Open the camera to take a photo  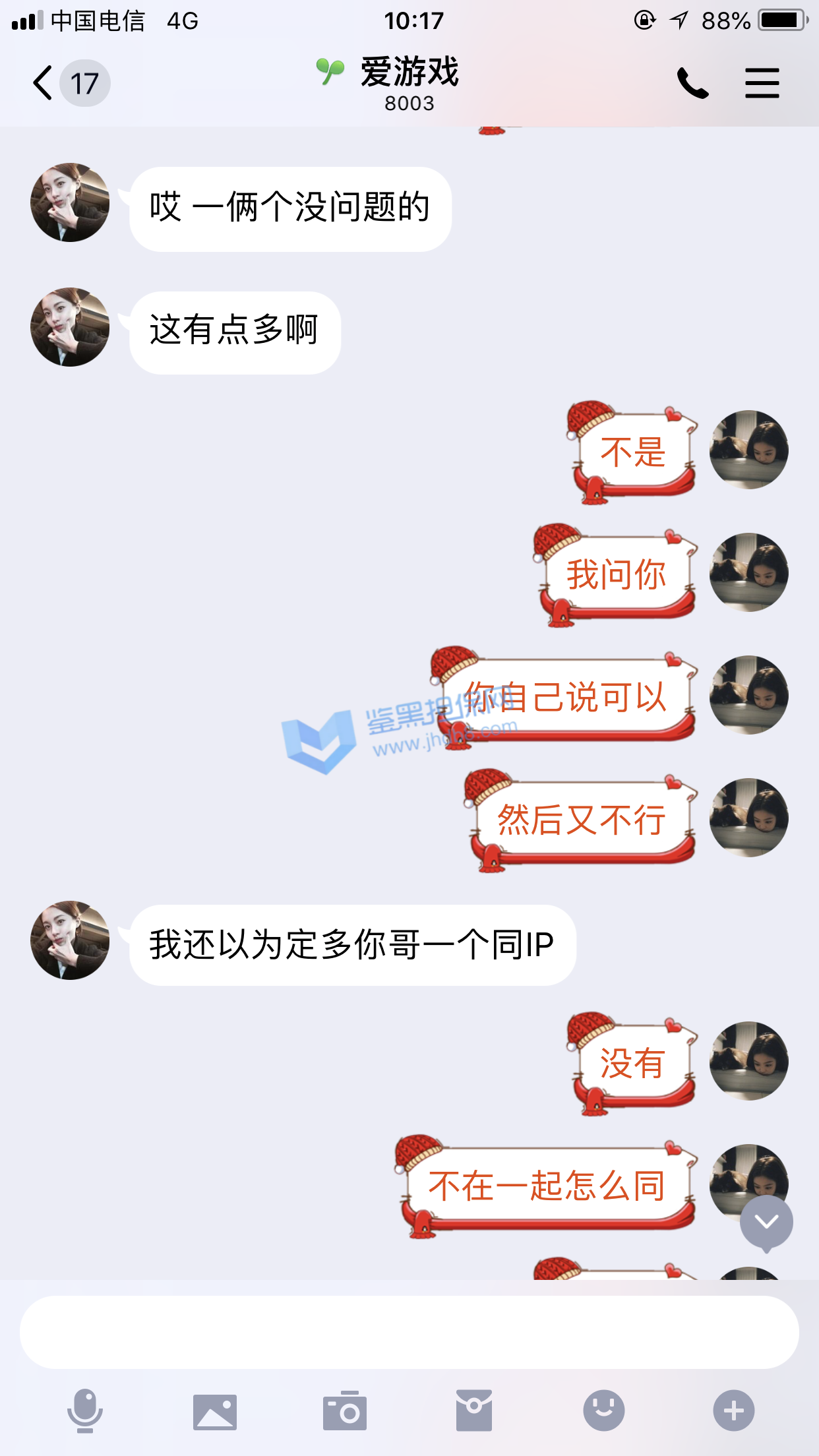[x=344, y=1411]
